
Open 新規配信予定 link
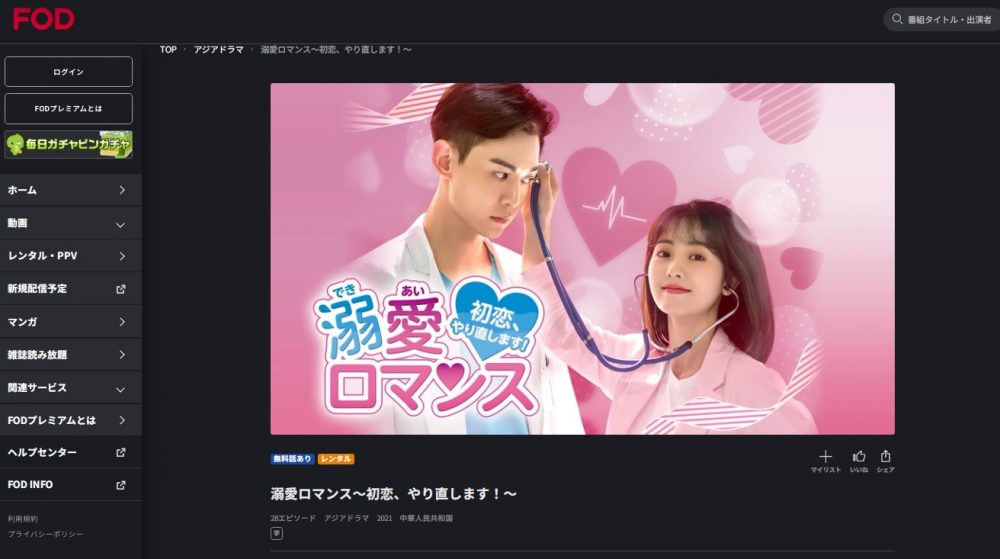coord(68,289)
